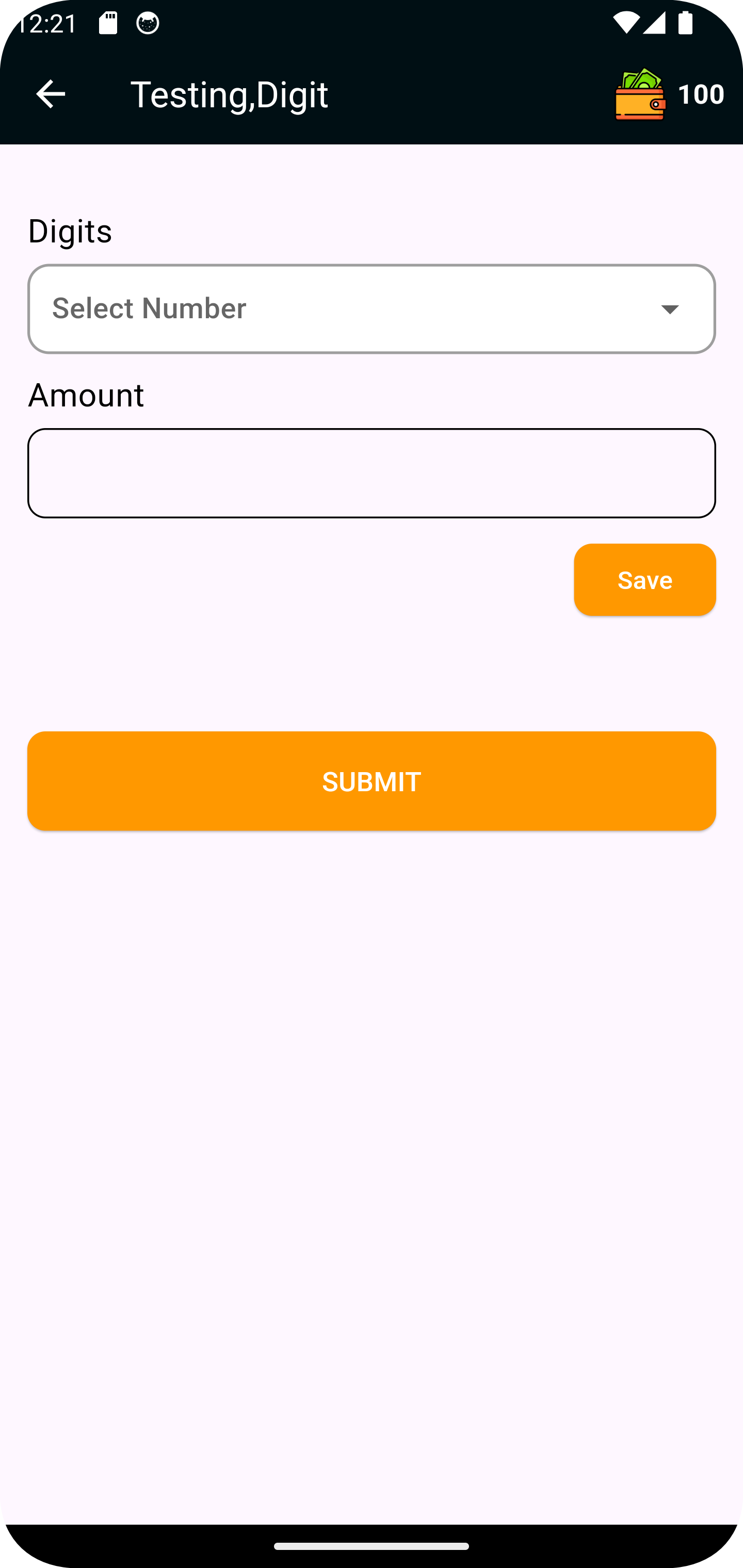
Task: Tap the Amount label text
Action: coord(86,395)
